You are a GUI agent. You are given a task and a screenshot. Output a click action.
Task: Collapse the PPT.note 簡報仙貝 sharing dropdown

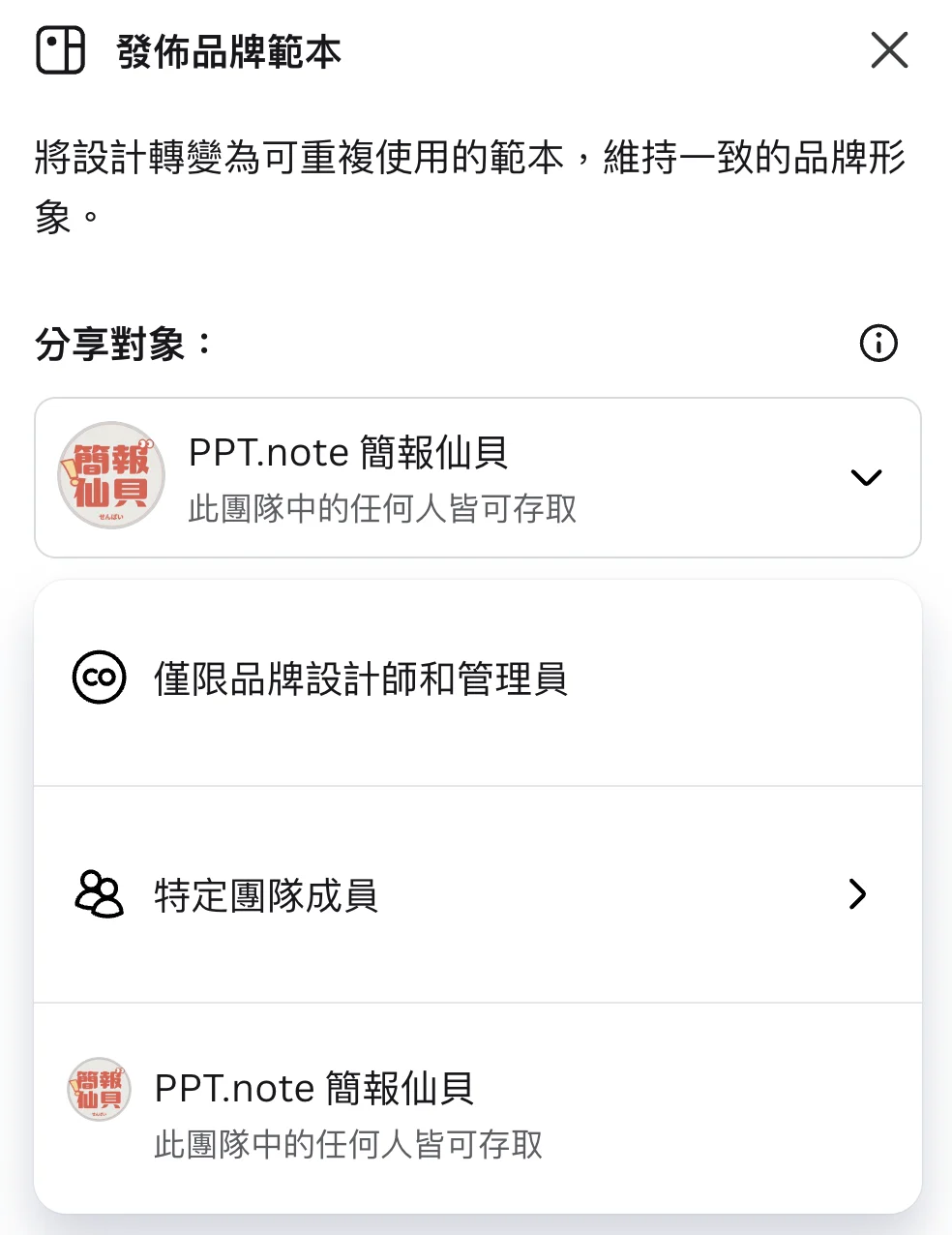pos(865,477)
